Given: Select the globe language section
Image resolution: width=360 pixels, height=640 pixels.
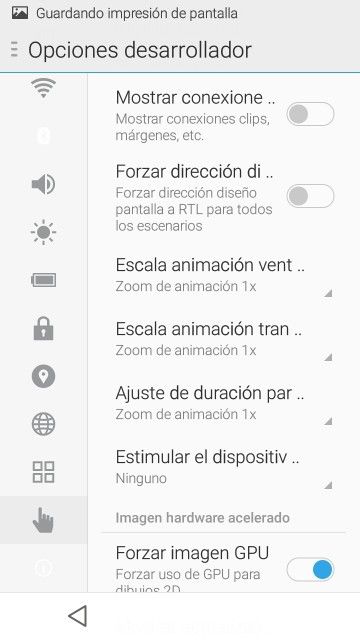Looking at the screenshot, I should [x=43, y=424].
